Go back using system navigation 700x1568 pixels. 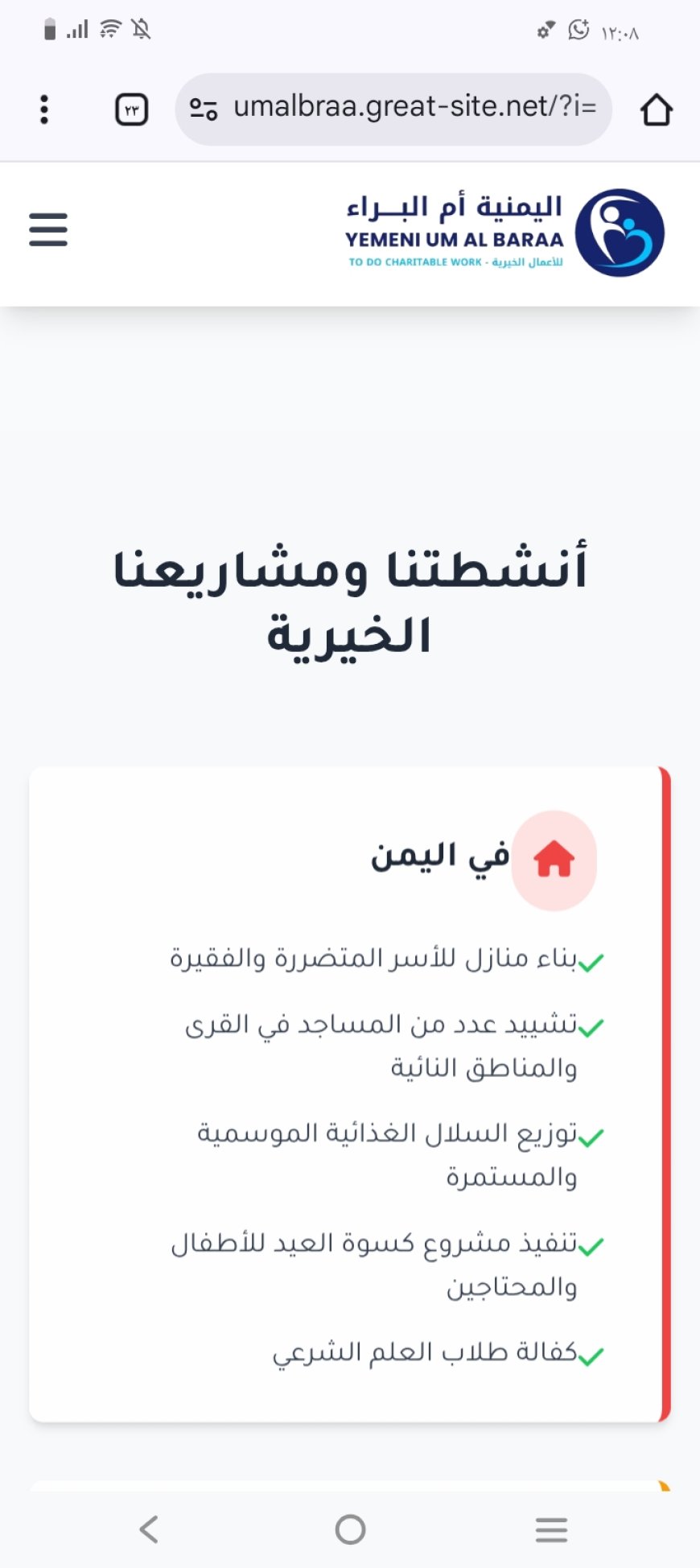click(x=149, y=1529)
